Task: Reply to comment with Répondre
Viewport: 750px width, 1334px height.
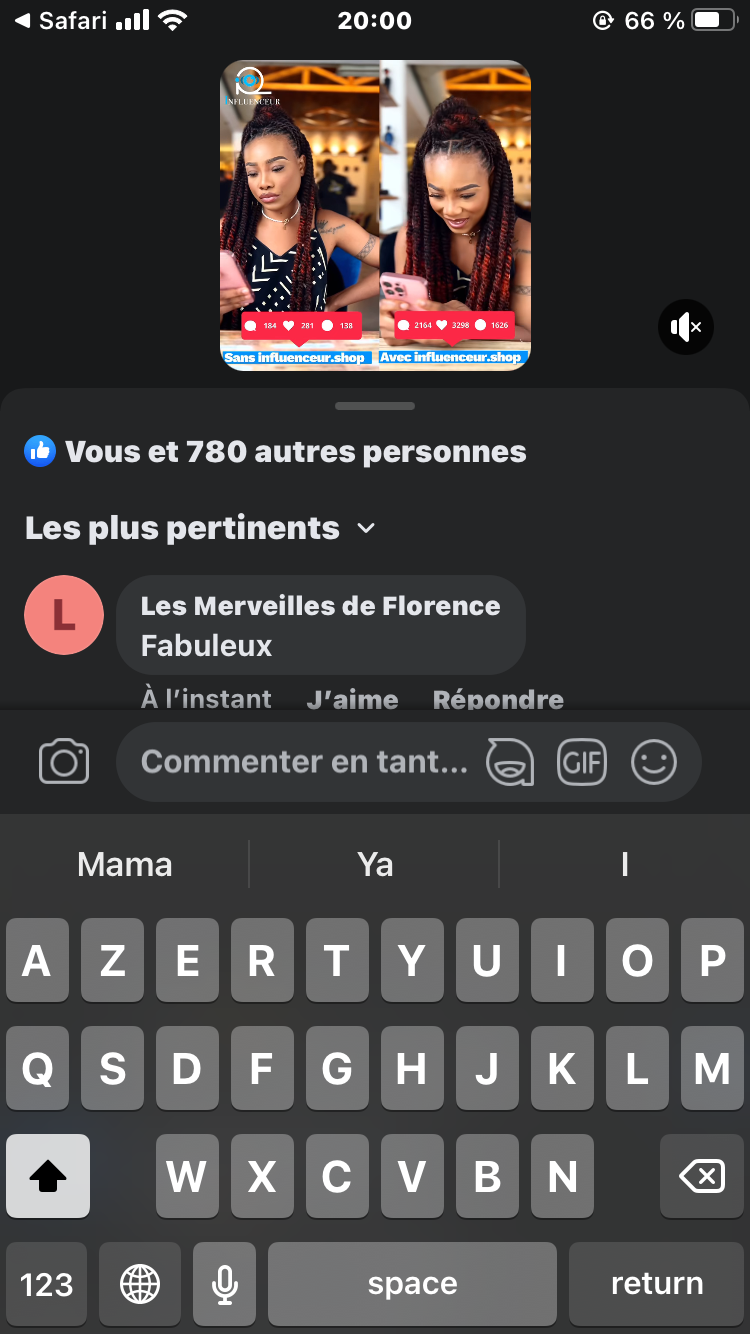Action: point(498,698)
